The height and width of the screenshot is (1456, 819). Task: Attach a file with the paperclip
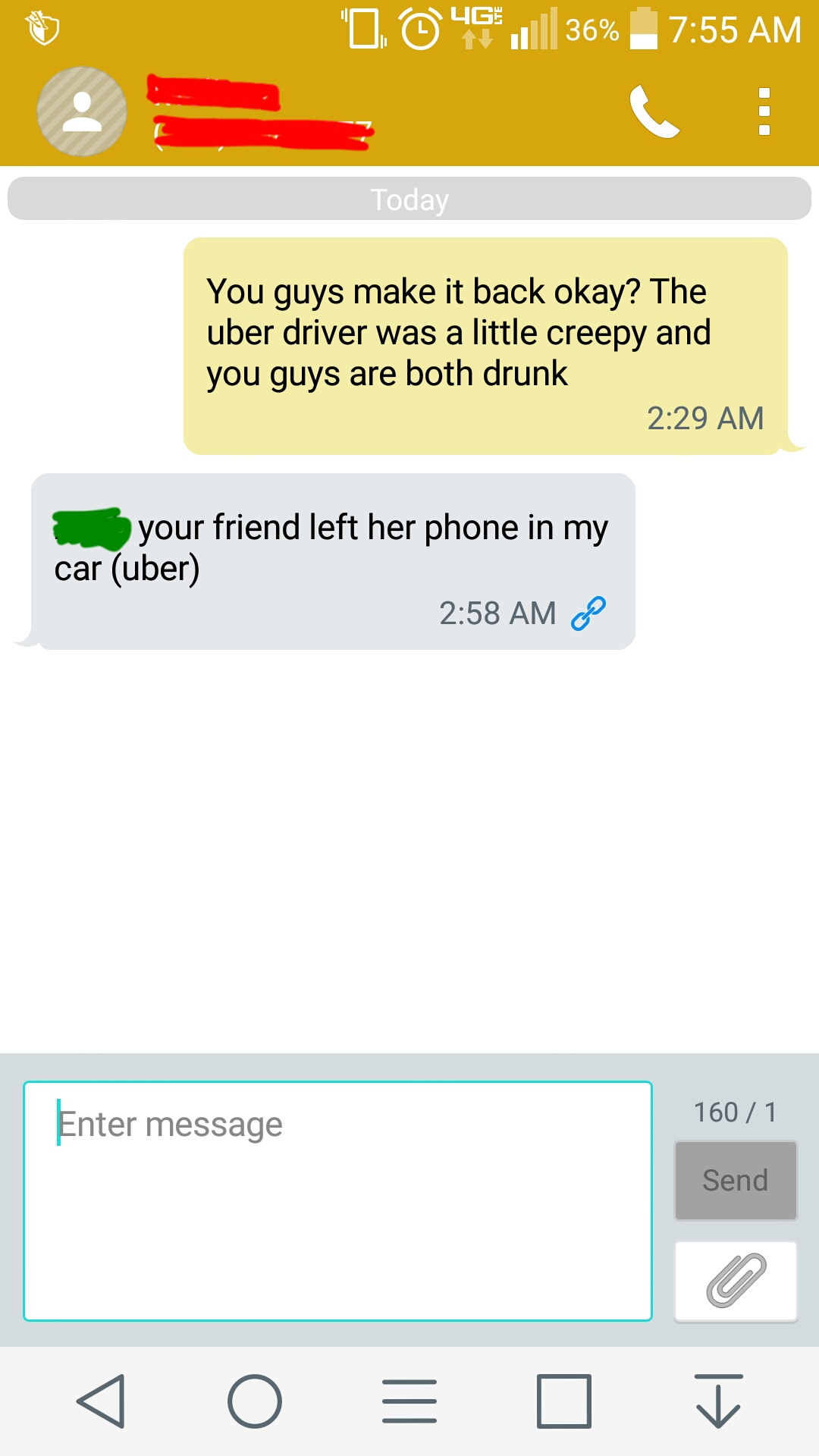tap(735, 1280)
